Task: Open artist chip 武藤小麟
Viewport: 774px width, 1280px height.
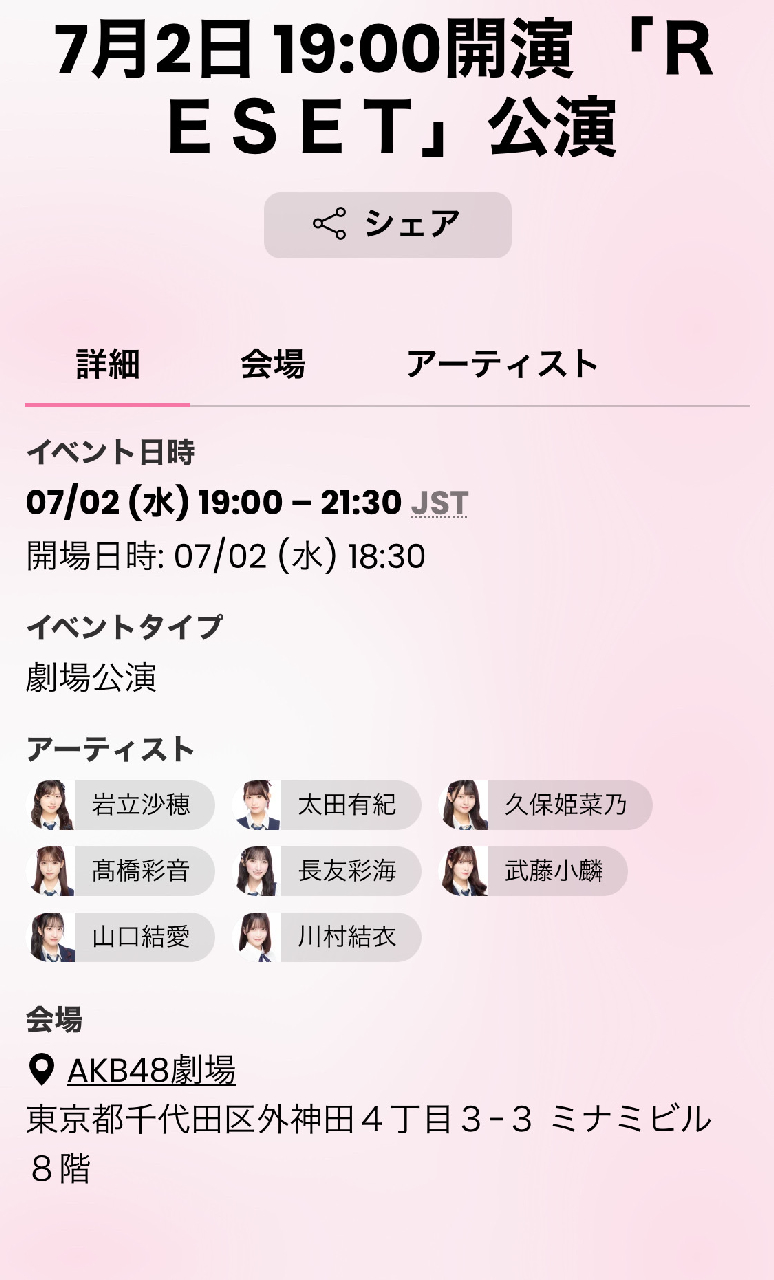Action: tap(534, 871)
